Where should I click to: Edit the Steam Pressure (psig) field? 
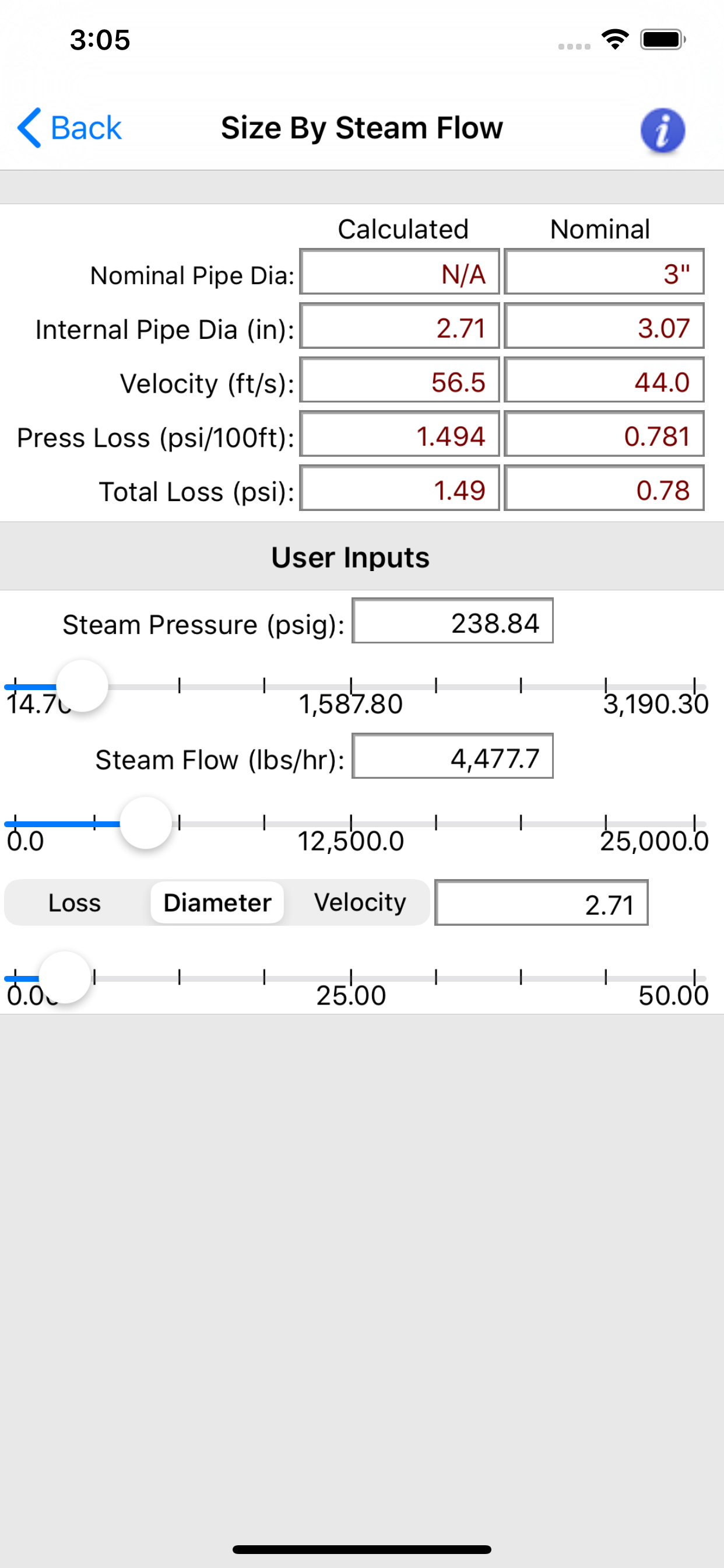[452, 621]
